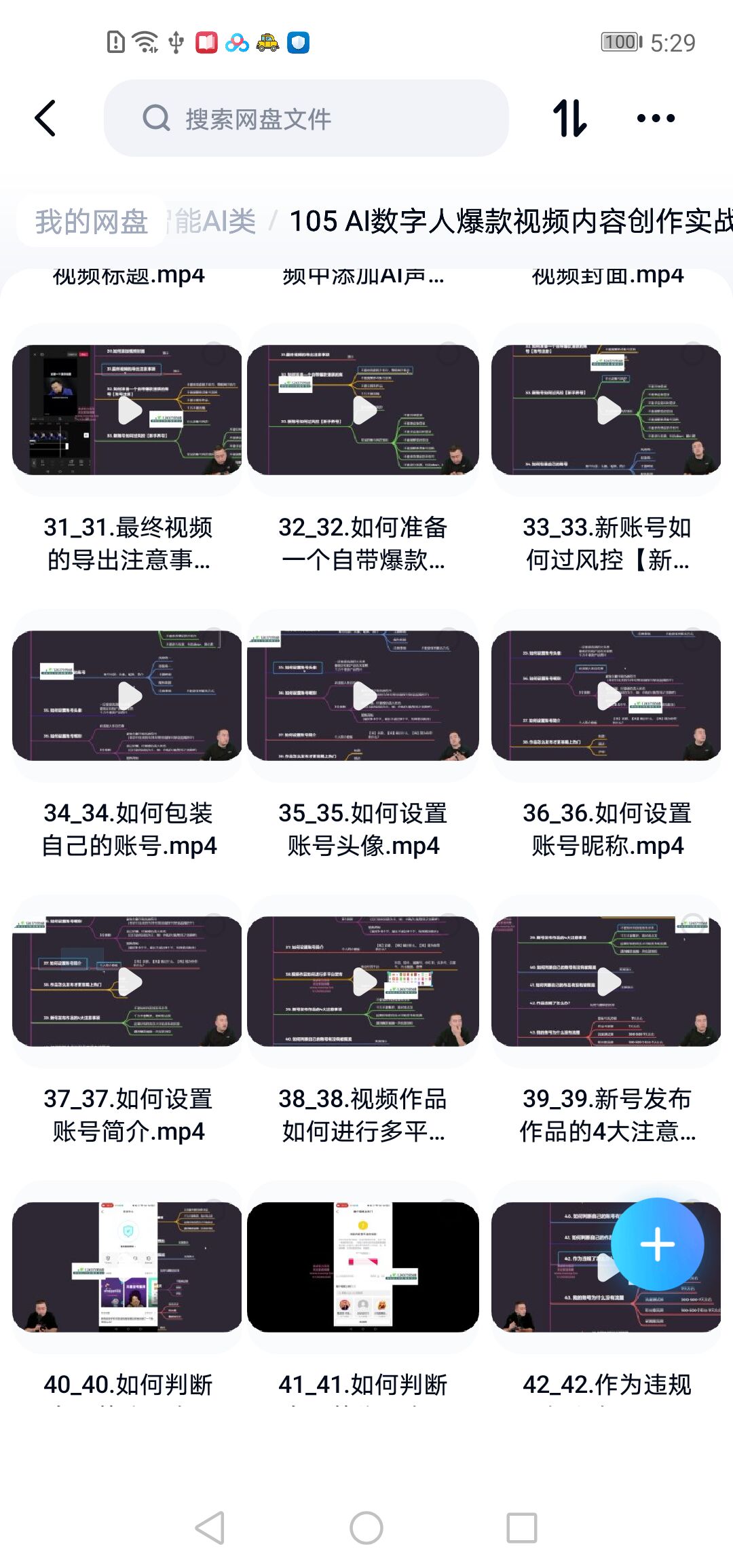733x1568 pixels.
Task: Open 36_36.如何设置账号昵称.mp4
Action: tap(606, 696)
